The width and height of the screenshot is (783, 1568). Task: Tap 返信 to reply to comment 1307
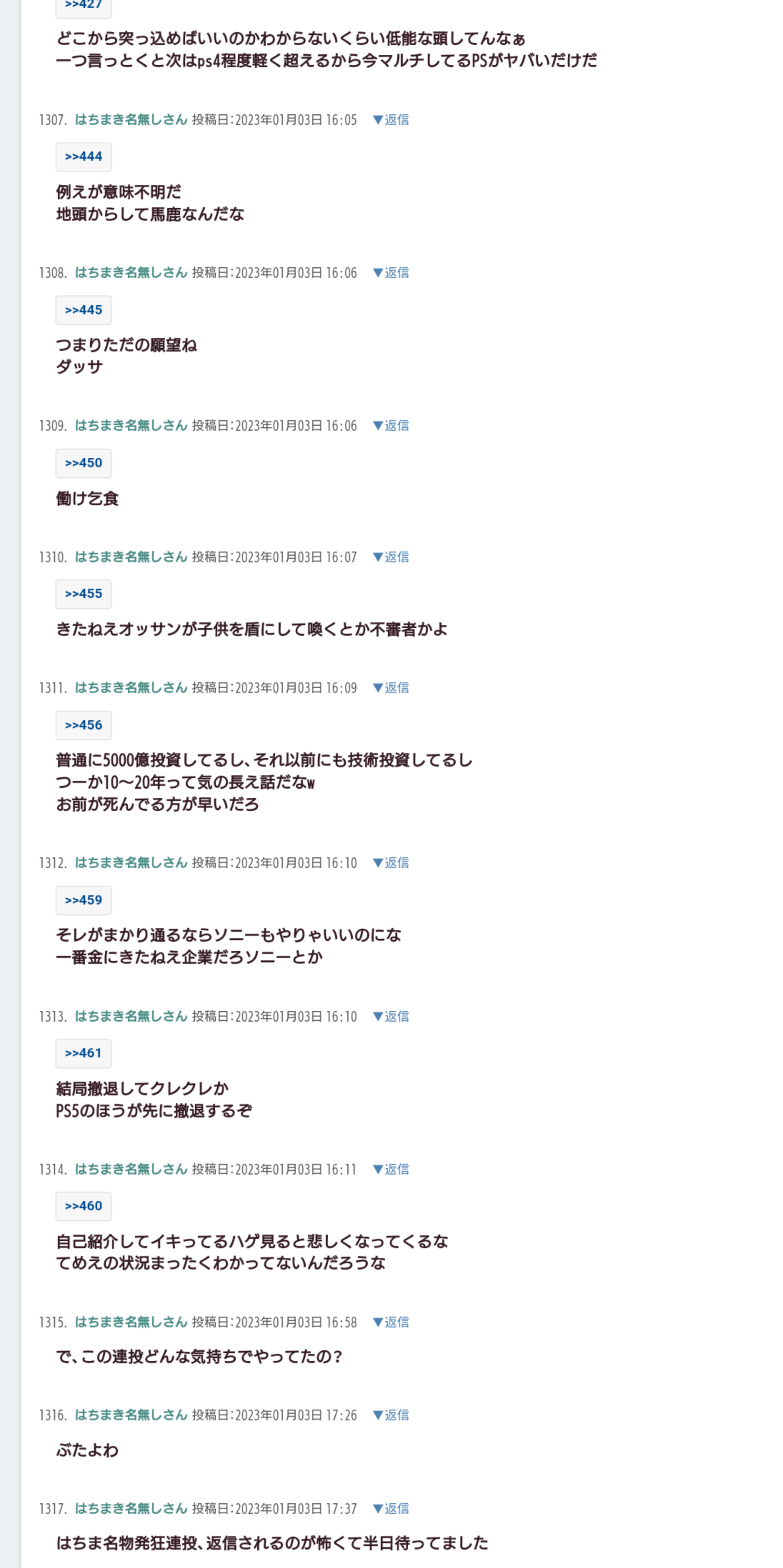pos(391,120)
